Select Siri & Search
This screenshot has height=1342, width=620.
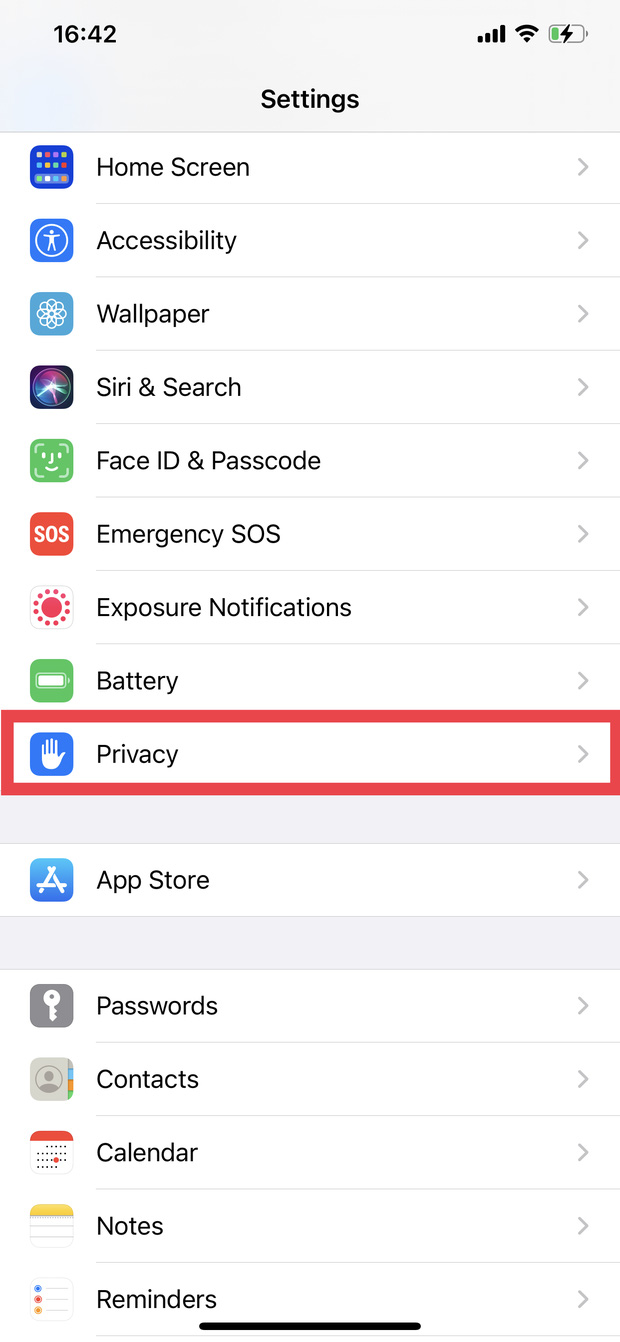point(310,387)
